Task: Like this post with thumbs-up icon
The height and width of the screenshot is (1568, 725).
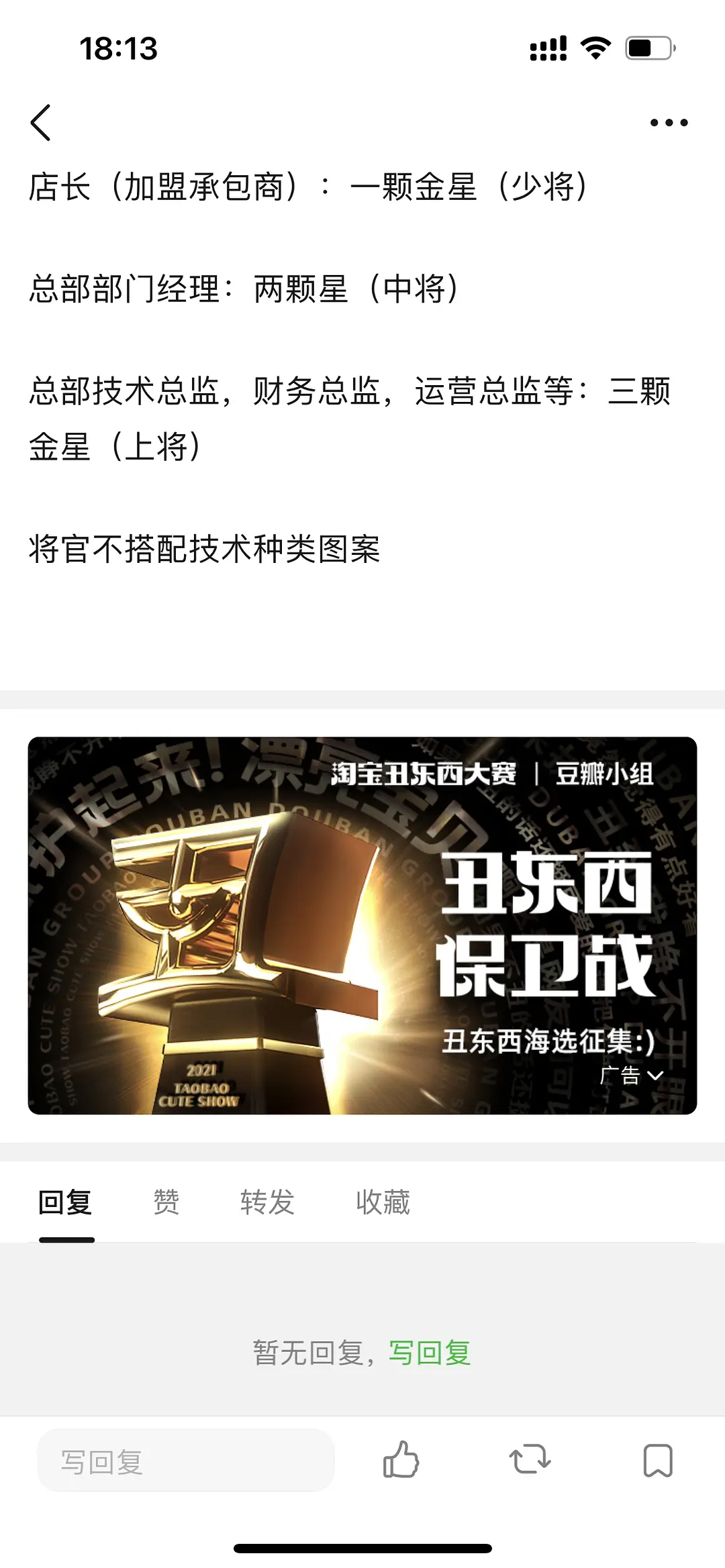Action: [401, 1460]
